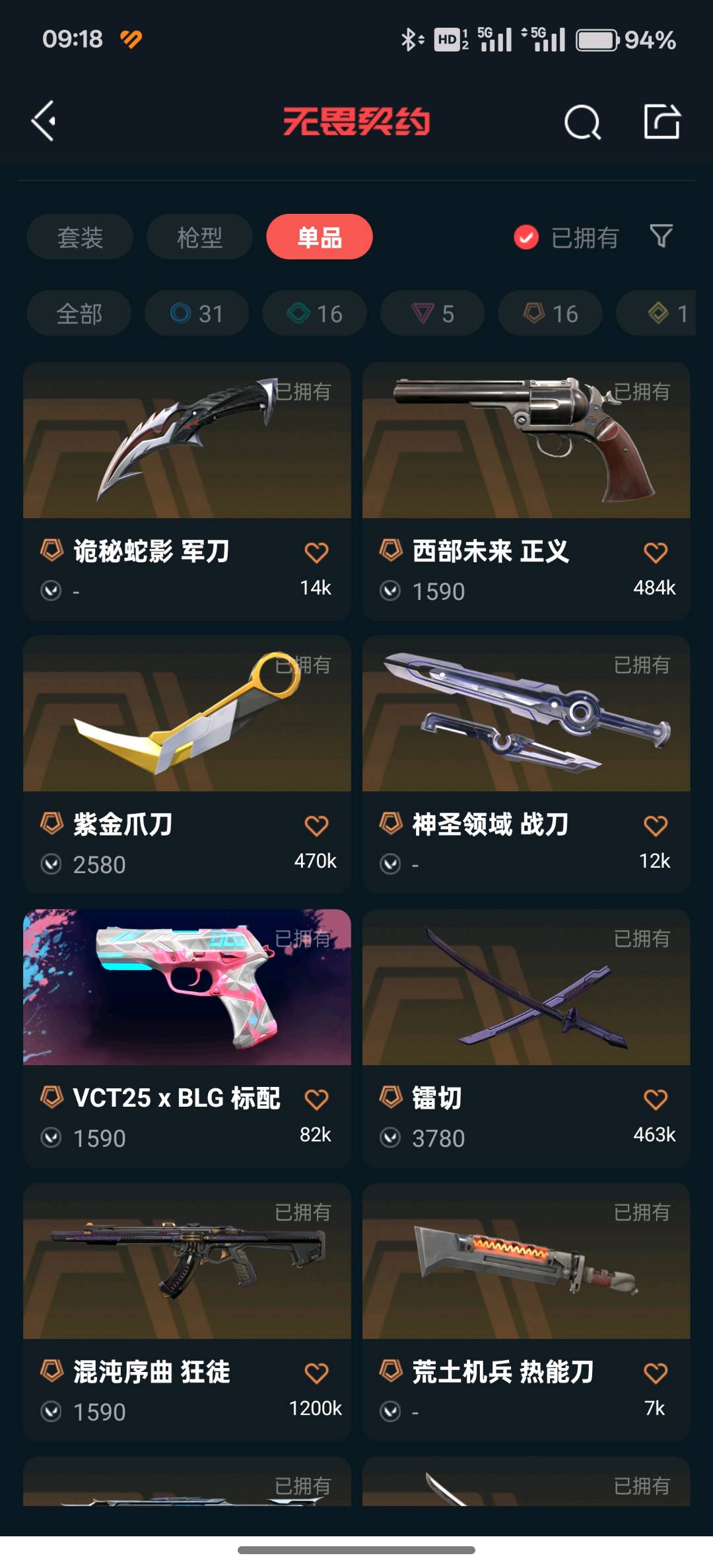The width and height of the screenshot is (713, 1568).
Task: Like the 神圣领域 战刀 skin
Action: click(x=655, y=826)
